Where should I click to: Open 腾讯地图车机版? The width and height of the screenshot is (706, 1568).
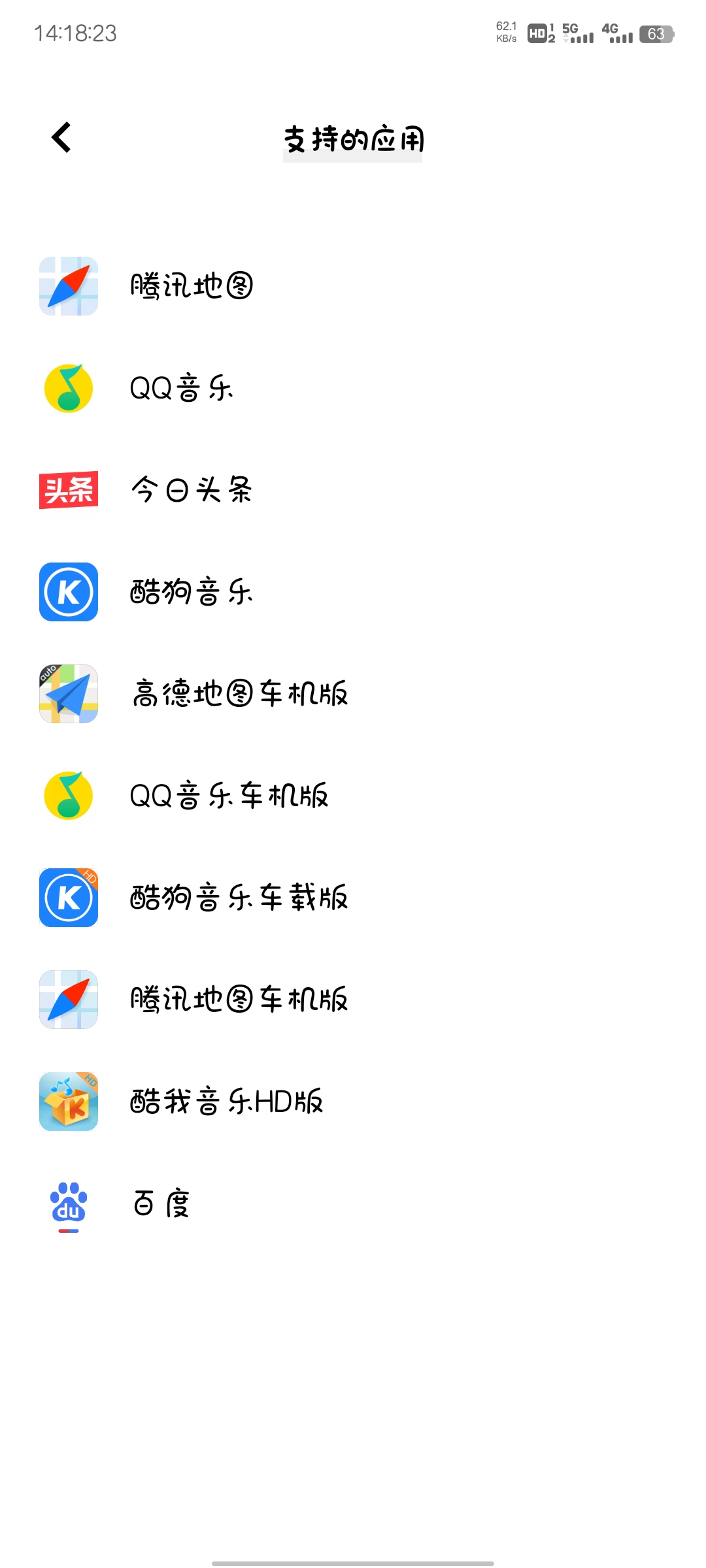353,1000
